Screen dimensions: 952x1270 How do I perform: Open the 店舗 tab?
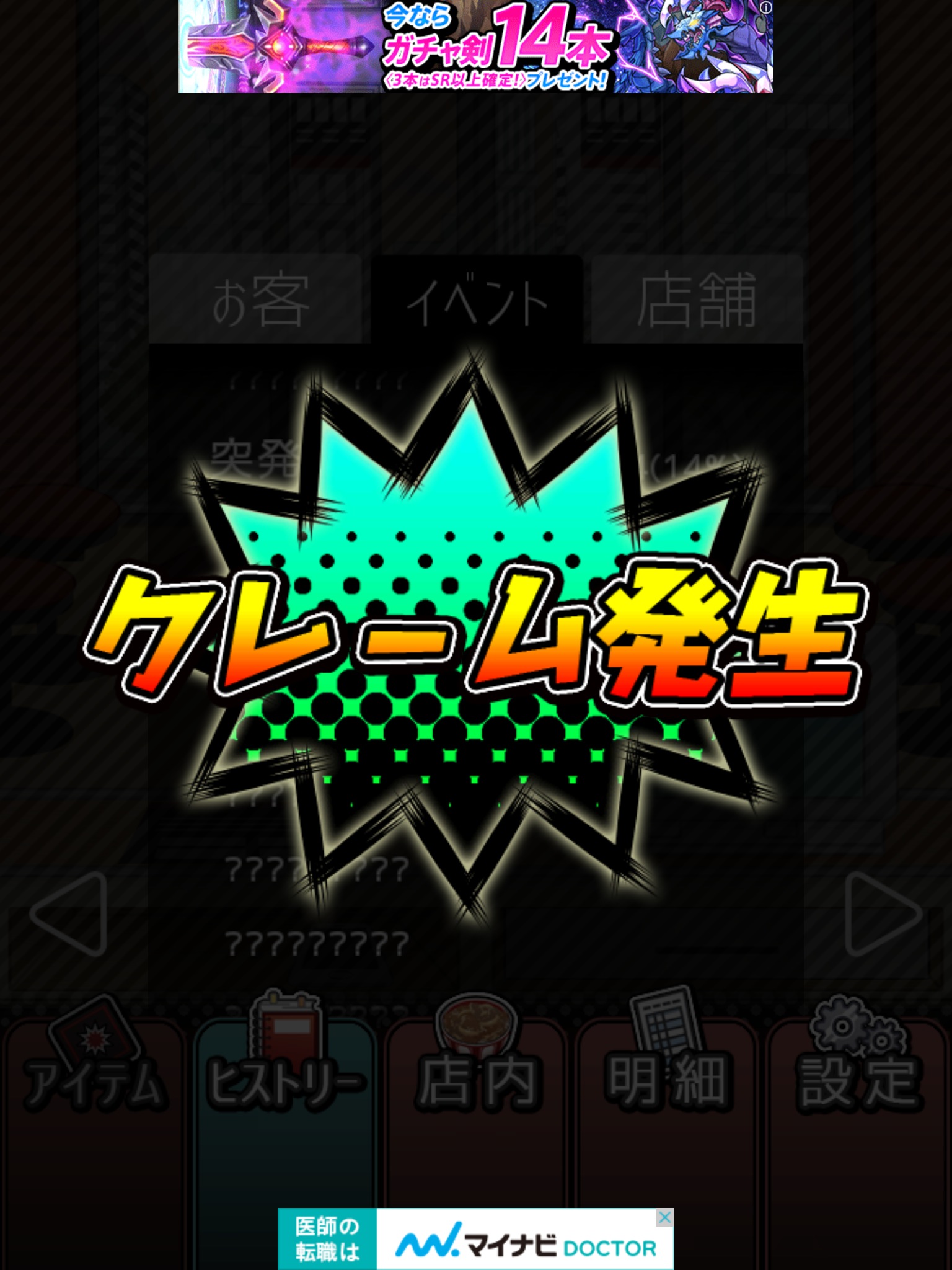coord(697,300)
